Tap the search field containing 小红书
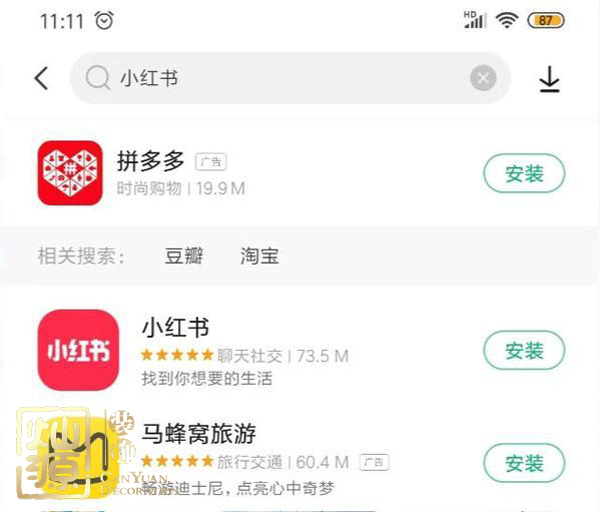 pos(280,79)
